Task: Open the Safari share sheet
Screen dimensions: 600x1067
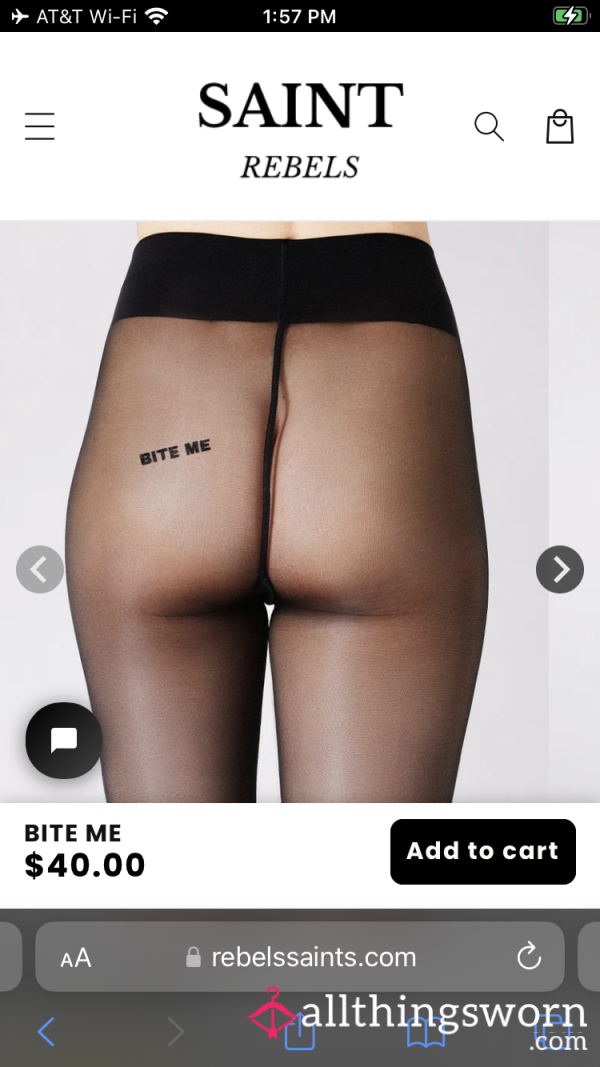Action: (x=300, y=1031)
